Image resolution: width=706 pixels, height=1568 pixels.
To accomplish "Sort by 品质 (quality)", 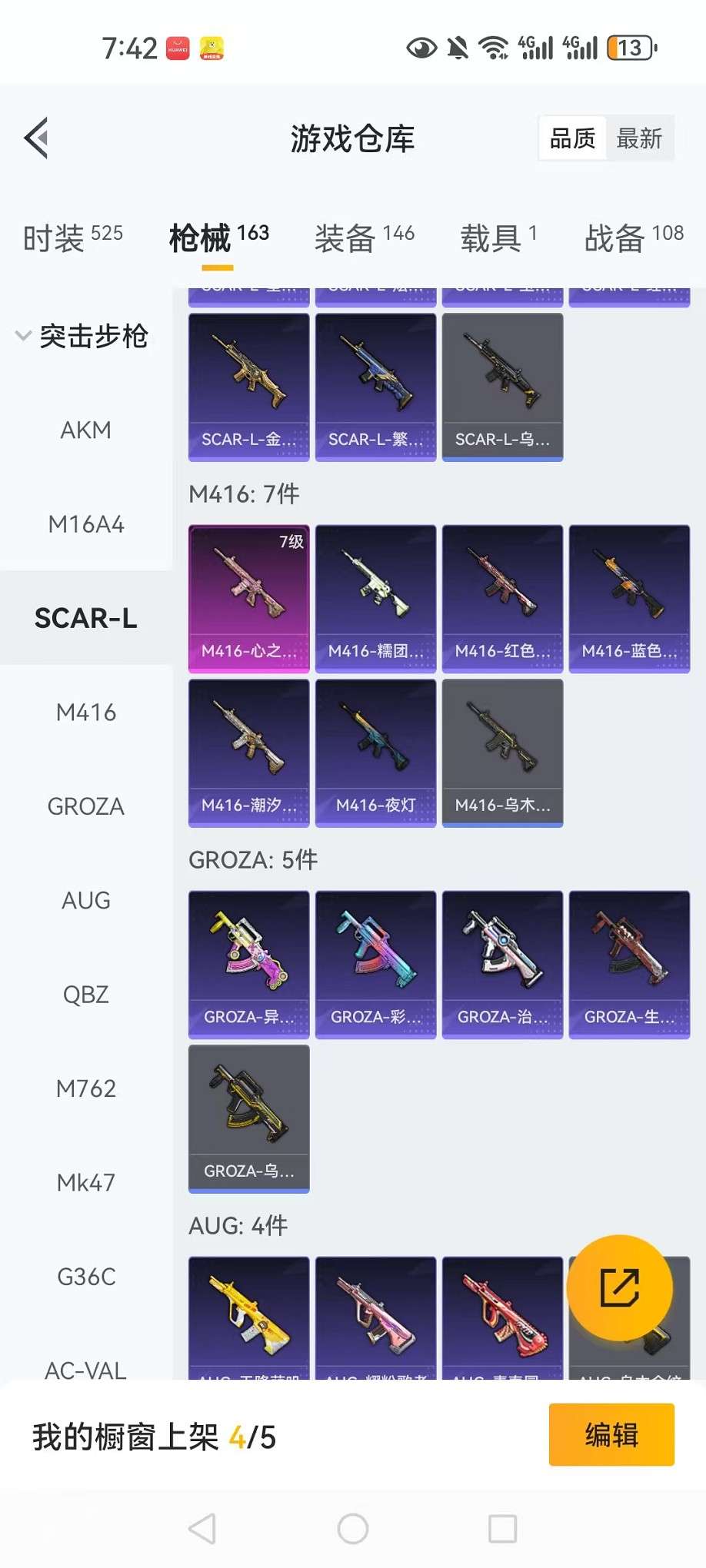I will [x=572, y=138].
